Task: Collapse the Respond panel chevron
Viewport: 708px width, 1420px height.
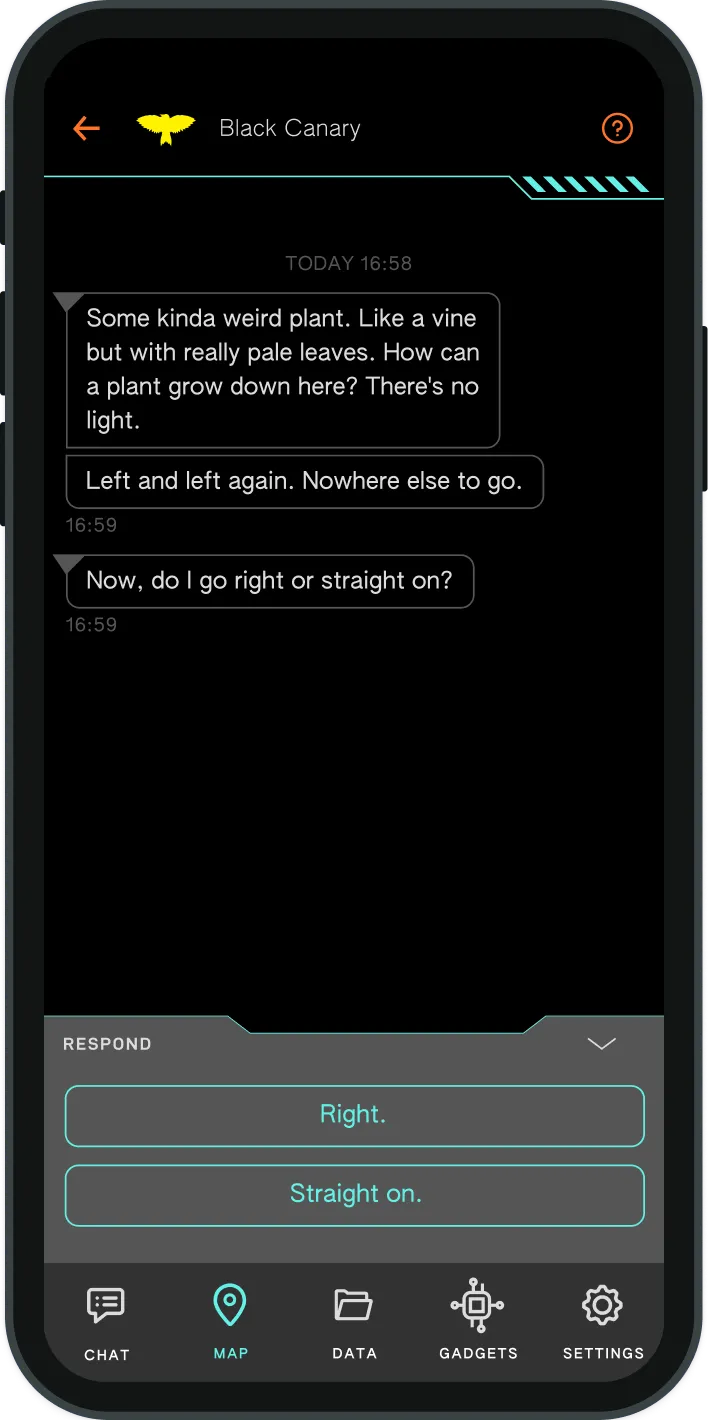Action: pos(601,1044)
